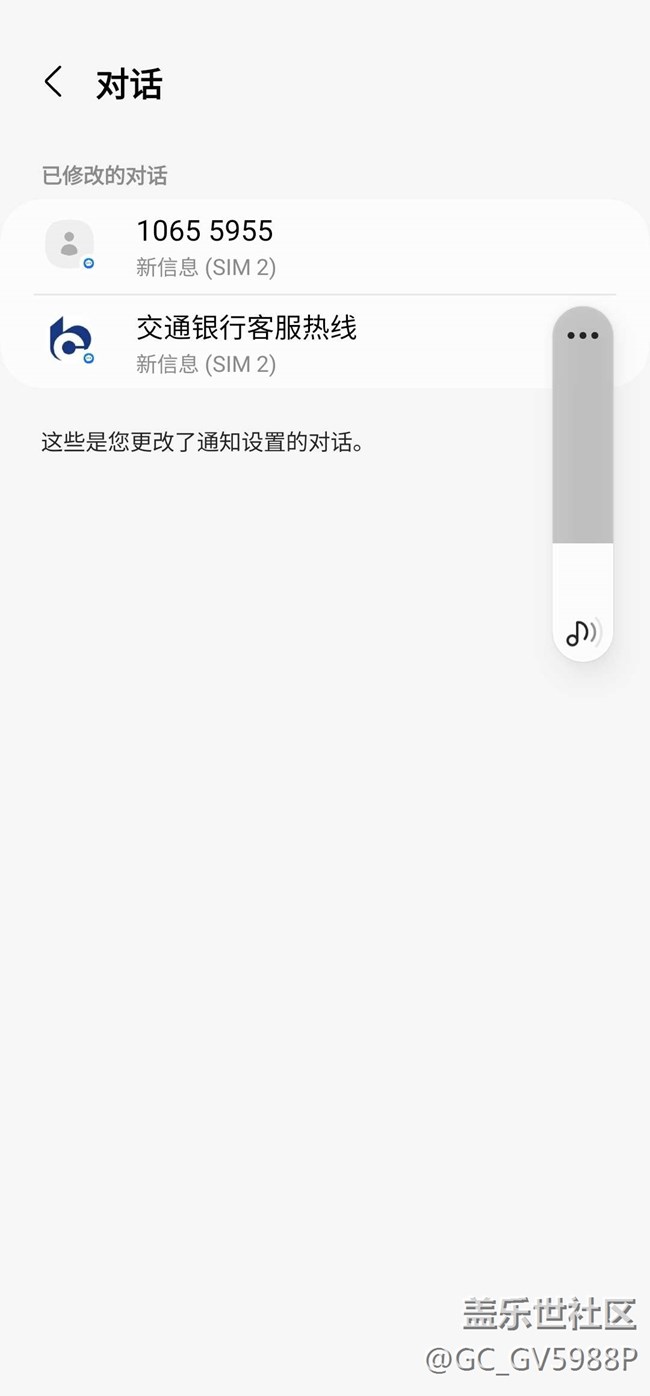Expand the volume panel's three-dot menu
Screen dimensions: 650x1396
(x=582, y=335)
